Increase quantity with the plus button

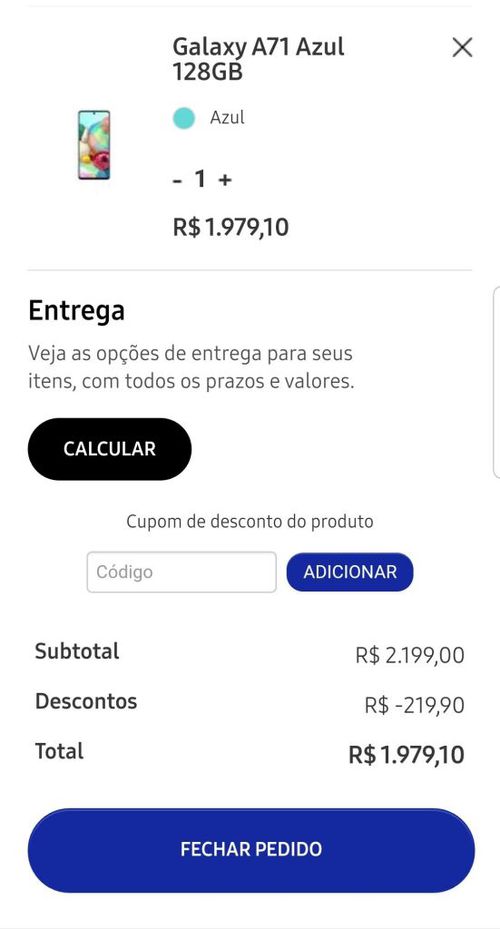(225, 180)
